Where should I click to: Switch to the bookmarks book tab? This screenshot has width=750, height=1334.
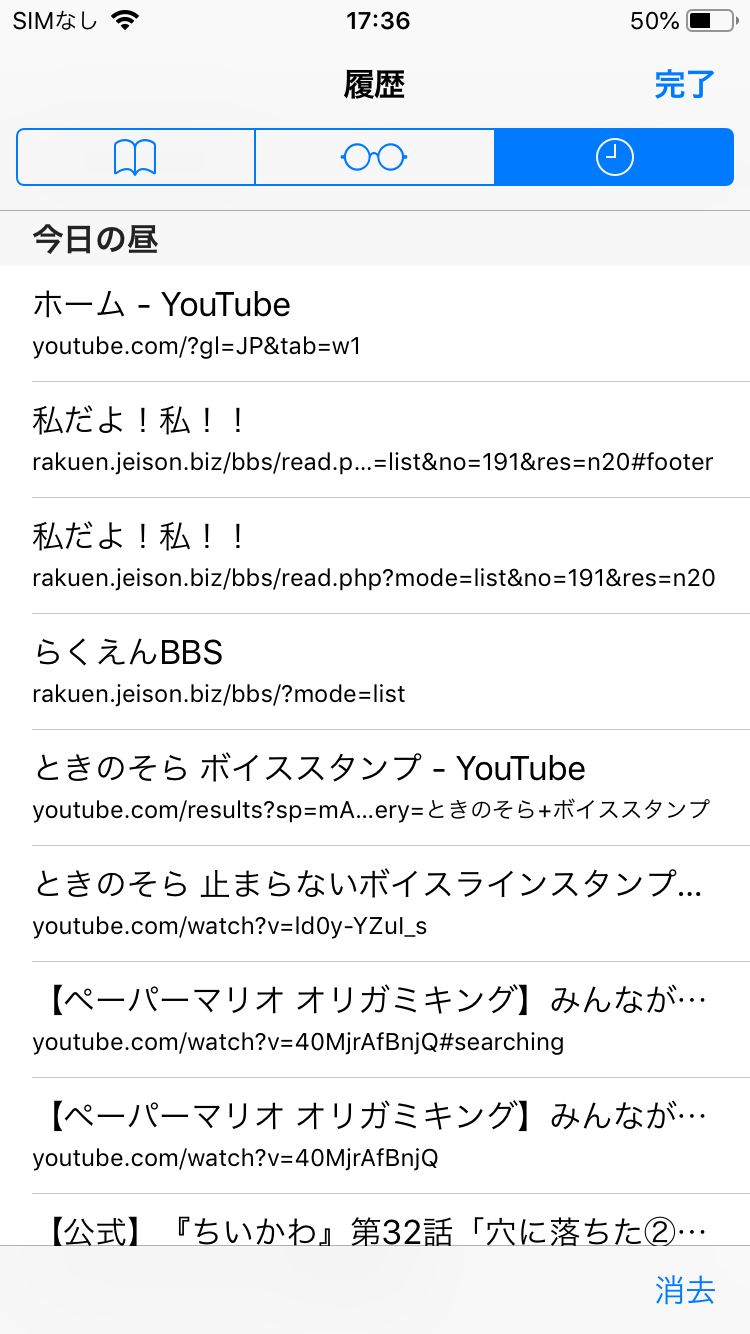tap(136, 157)
